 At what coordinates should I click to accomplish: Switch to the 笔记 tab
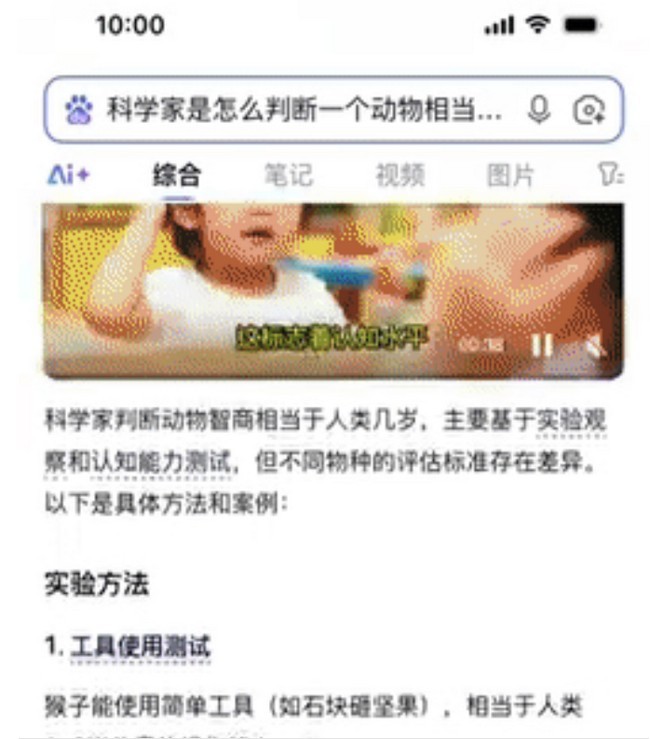[288, 176]
